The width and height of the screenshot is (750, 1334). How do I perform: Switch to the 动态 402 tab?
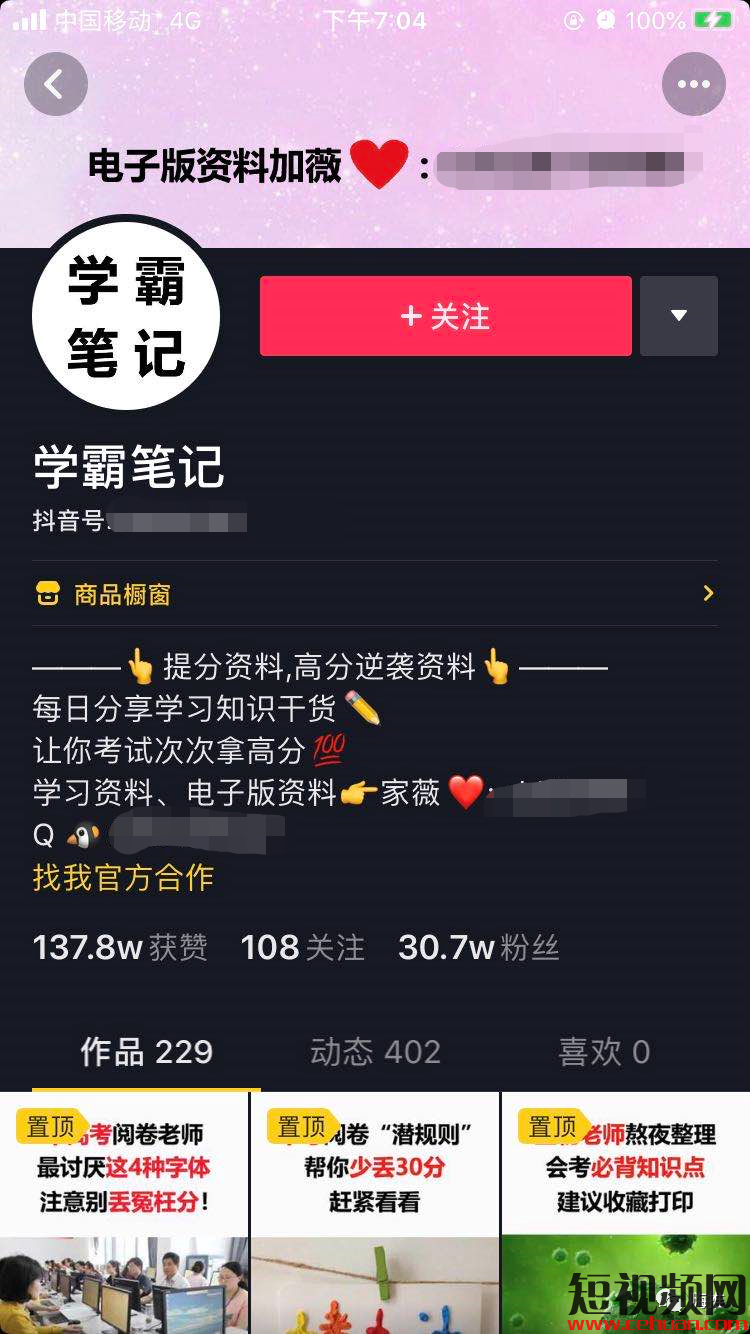click(x=375, y=1052)
